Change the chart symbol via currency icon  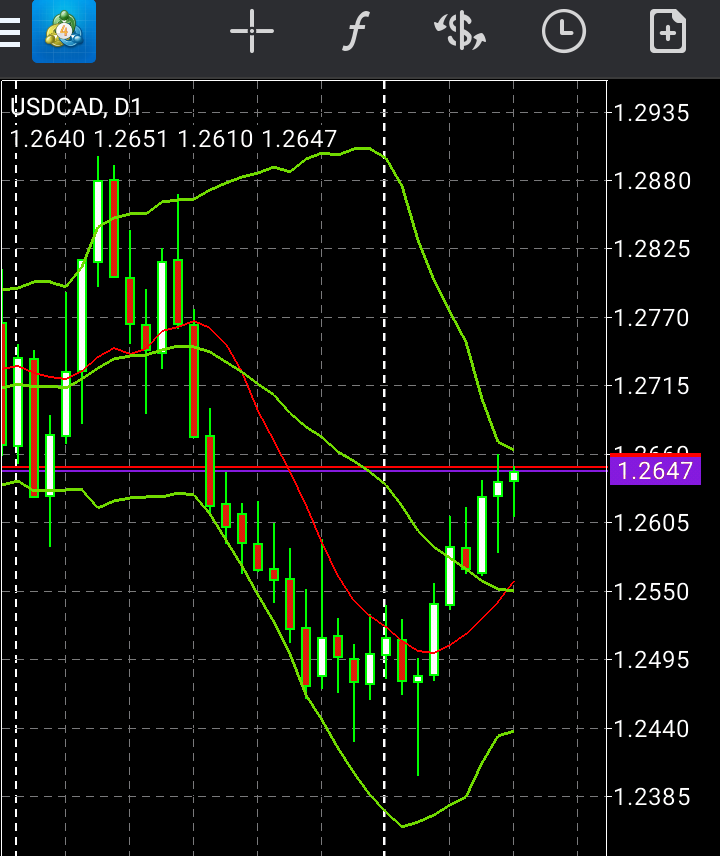(x=459, y=33)
